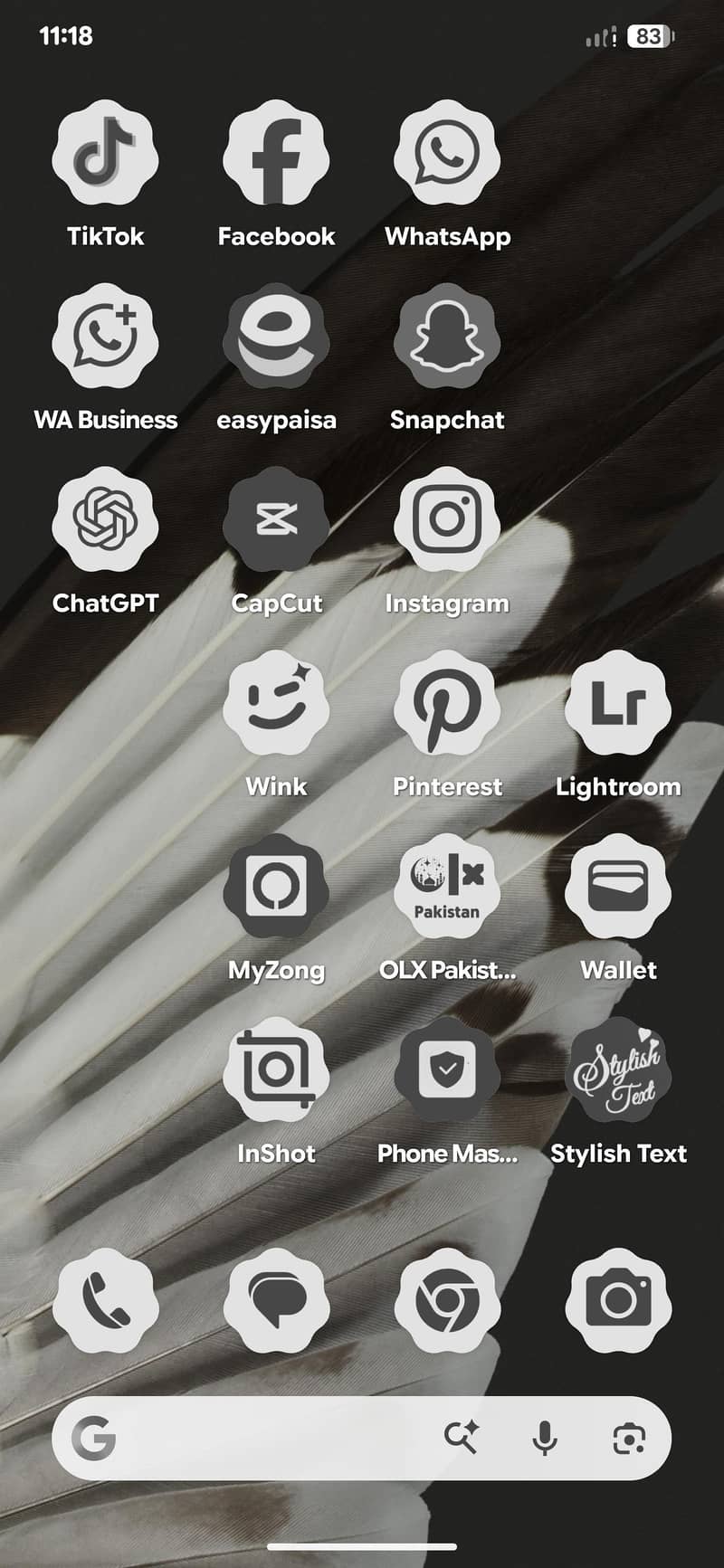Launch OLX Pakistan
Image resolution: width=724 pixels, height=1568 pixels.
[x=447, y=889]
